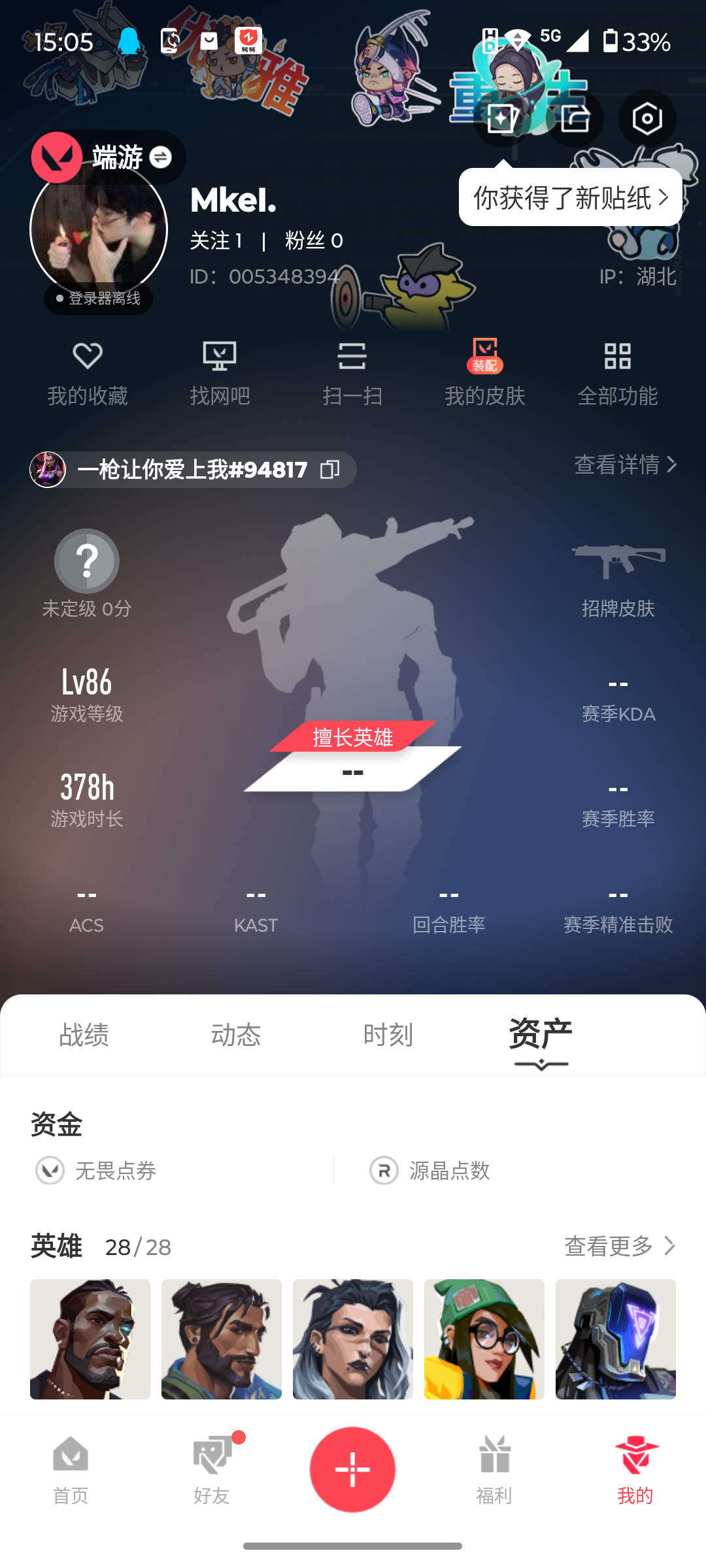Switch to the 时刻 tab
706x1568 pixels.
tap(388, 1035)
